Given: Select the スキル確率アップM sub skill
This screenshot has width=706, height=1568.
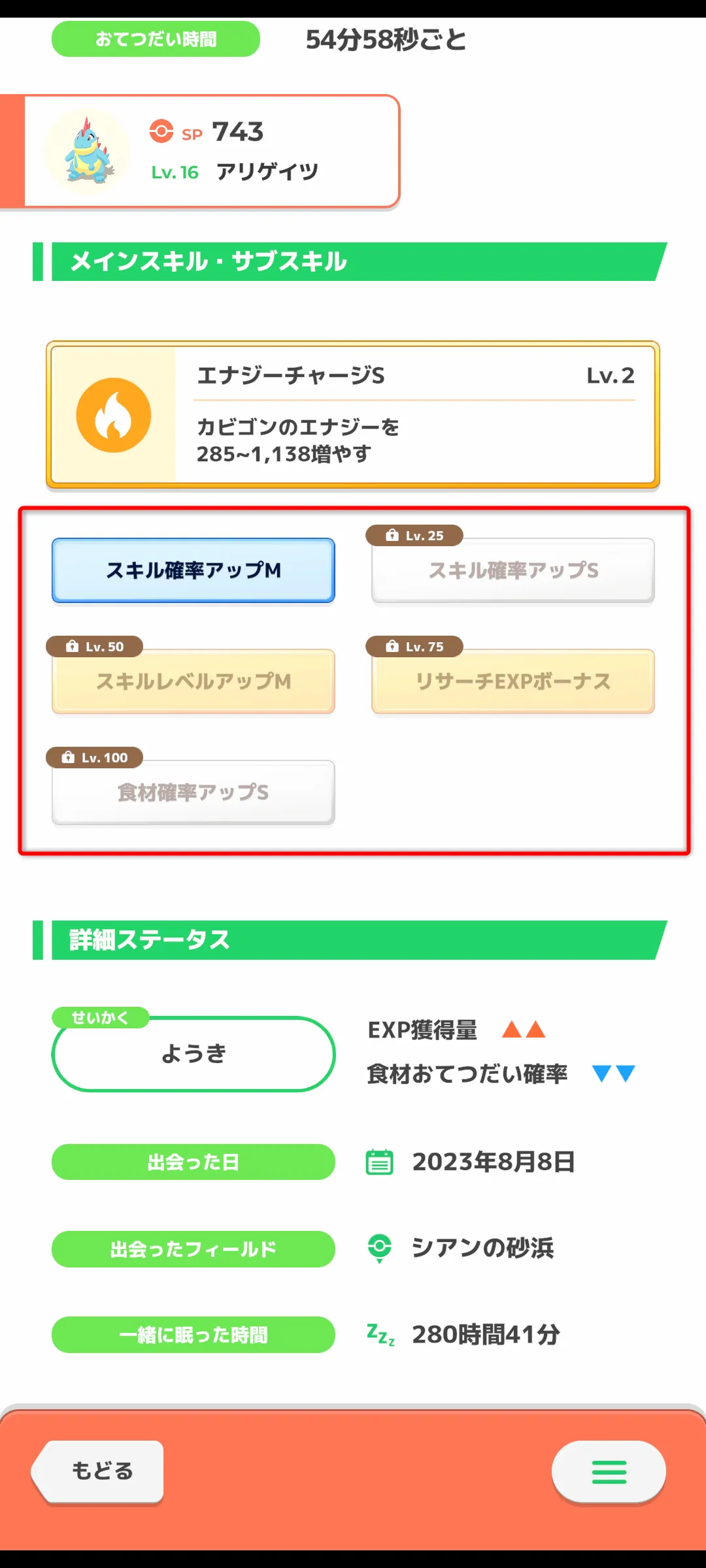Looking at the screenshot, I should [x=193, y=570].
